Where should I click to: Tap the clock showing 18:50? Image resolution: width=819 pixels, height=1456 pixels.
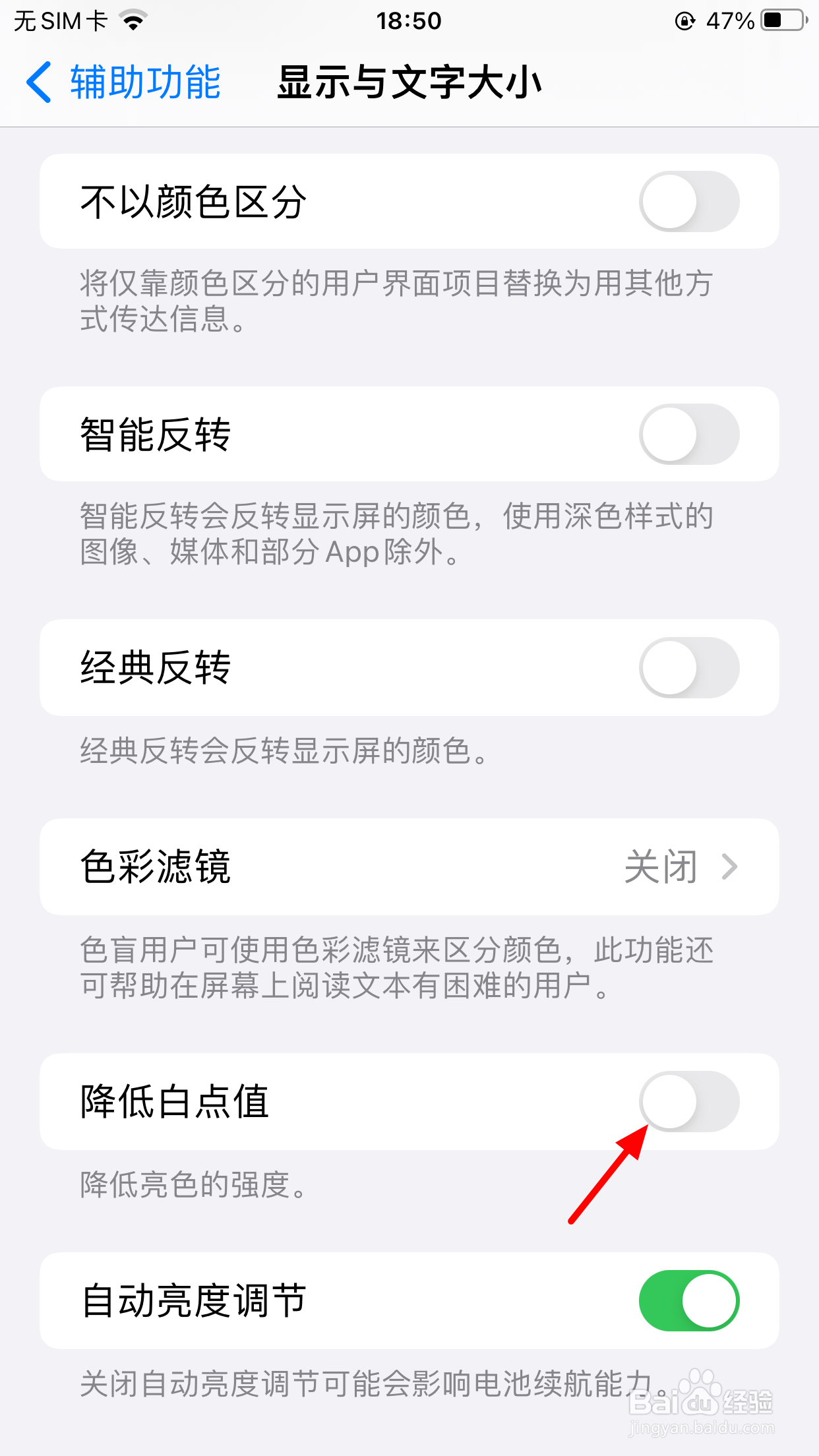point(409,20)
